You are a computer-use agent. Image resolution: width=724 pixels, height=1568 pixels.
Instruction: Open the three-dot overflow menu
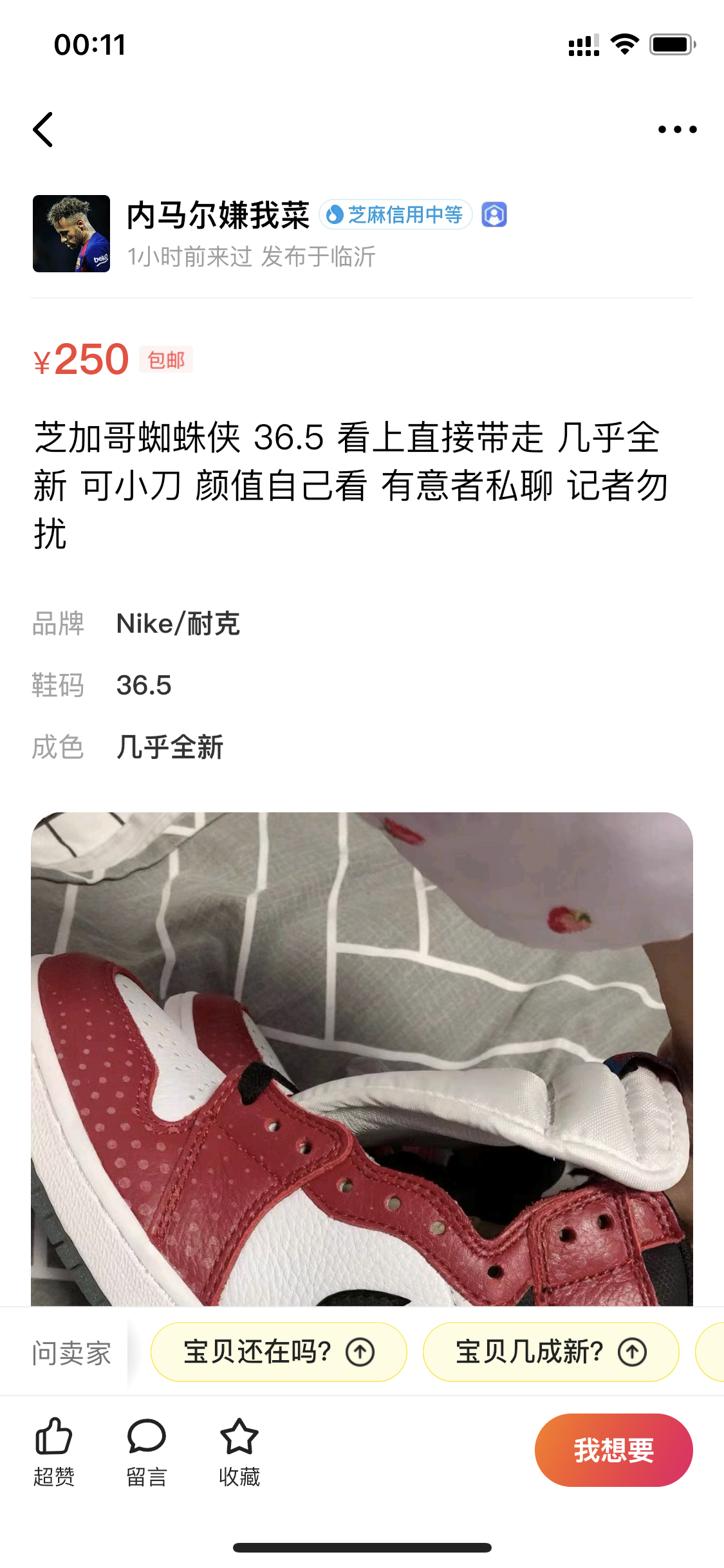click(x=677, y=129)
